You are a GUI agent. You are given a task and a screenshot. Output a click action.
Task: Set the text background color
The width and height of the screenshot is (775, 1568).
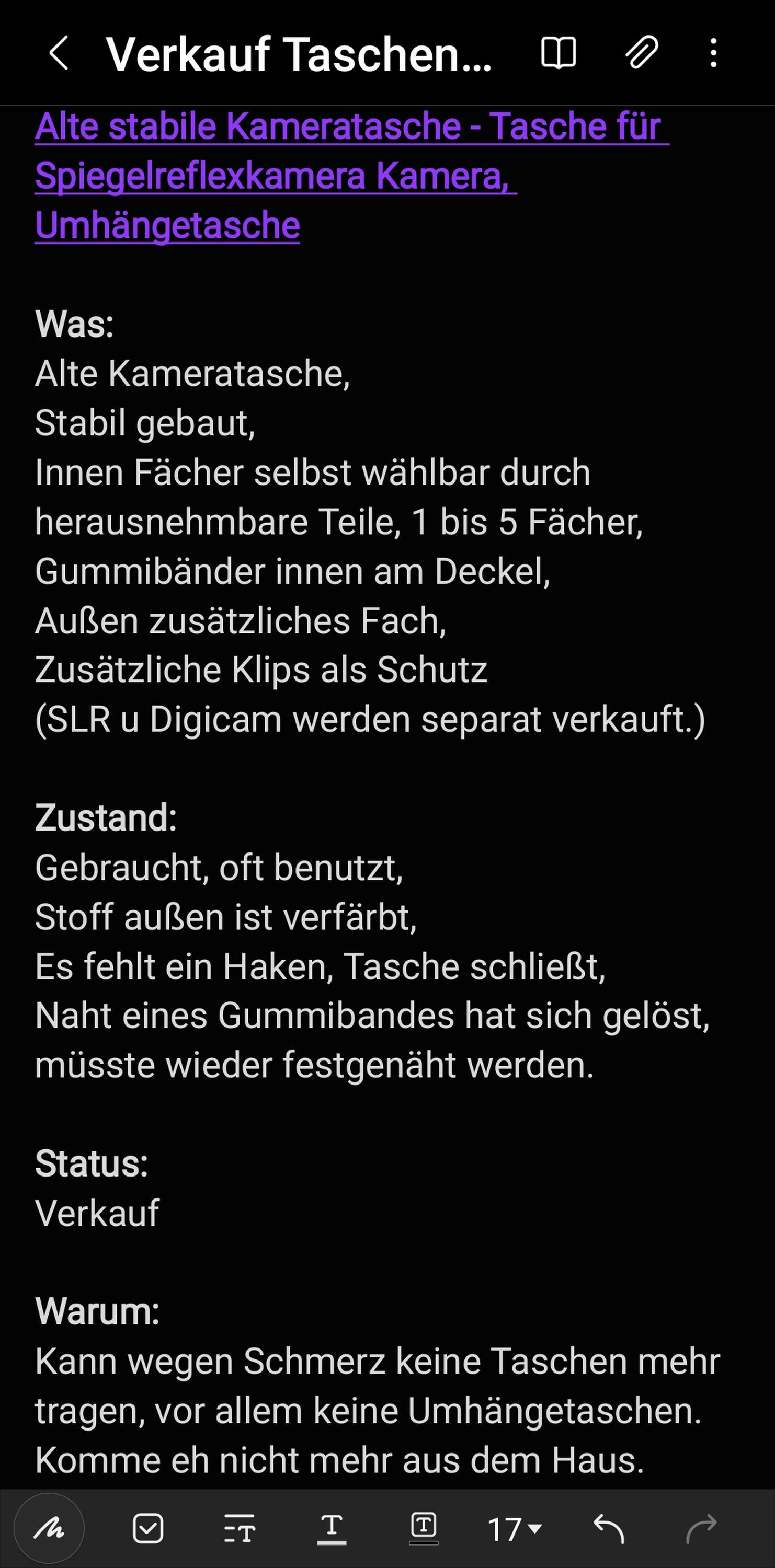[424, 1528]
